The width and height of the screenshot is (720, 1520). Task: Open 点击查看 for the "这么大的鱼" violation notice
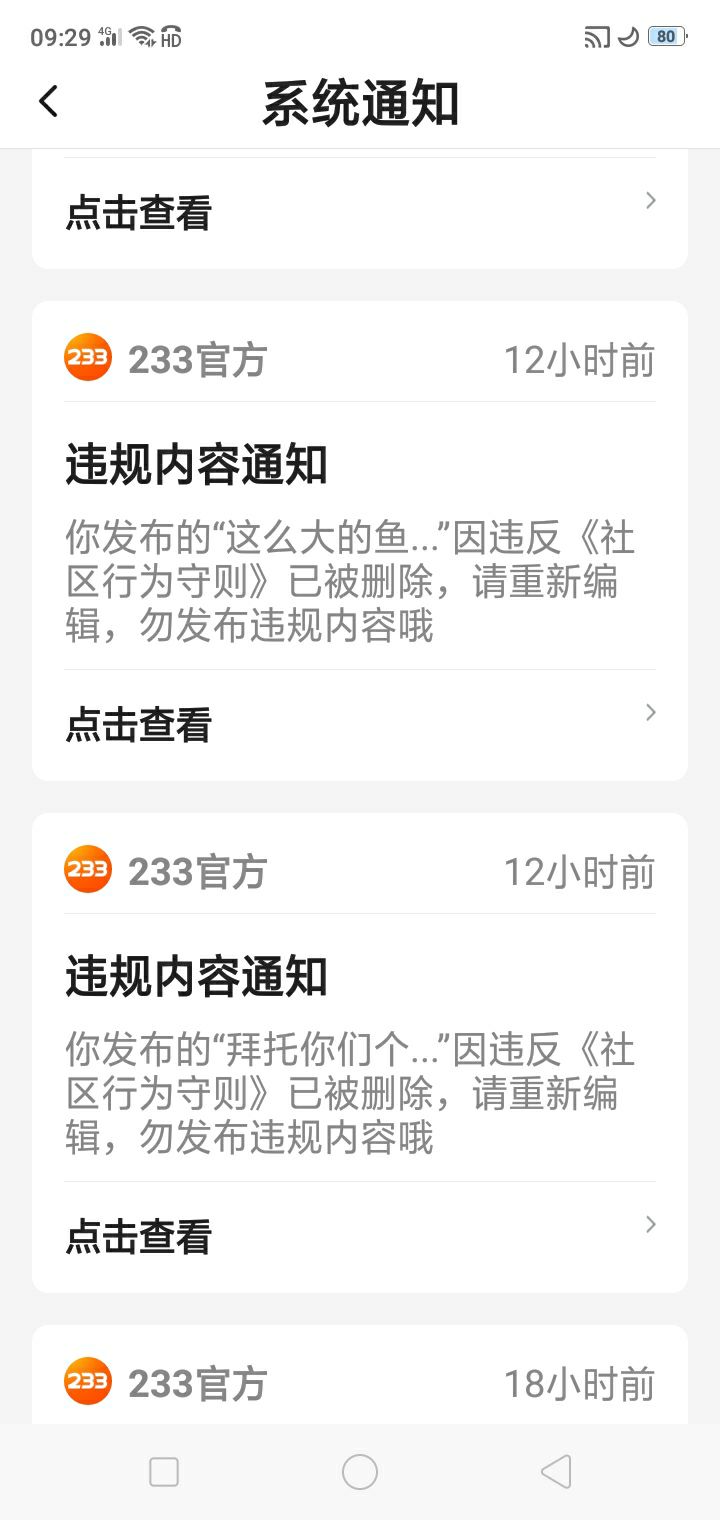click(x=360, y=724)
